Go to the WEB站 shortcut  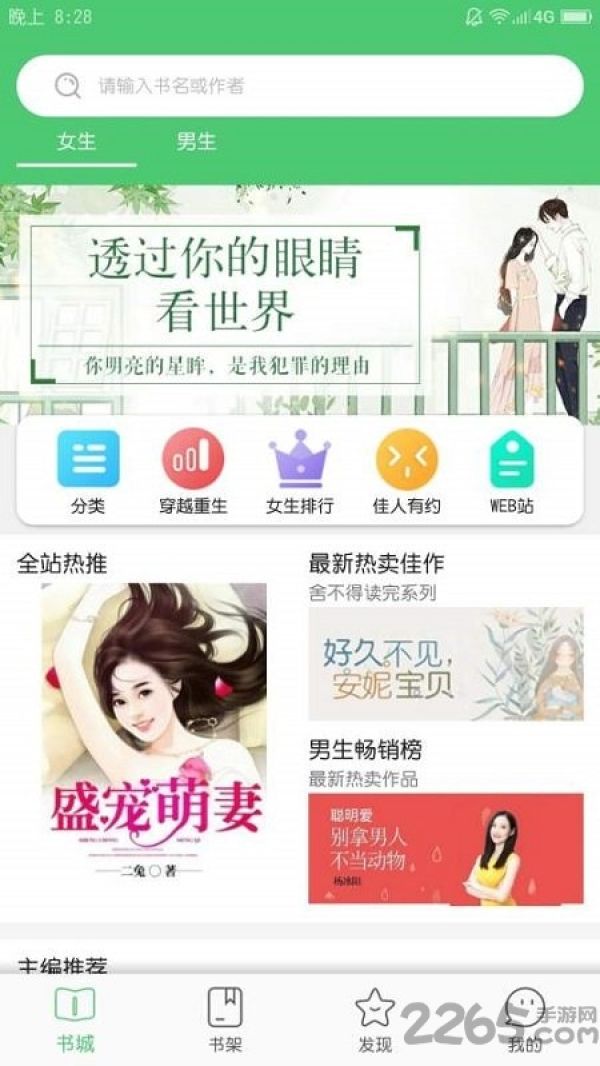(x=512, y=472)
